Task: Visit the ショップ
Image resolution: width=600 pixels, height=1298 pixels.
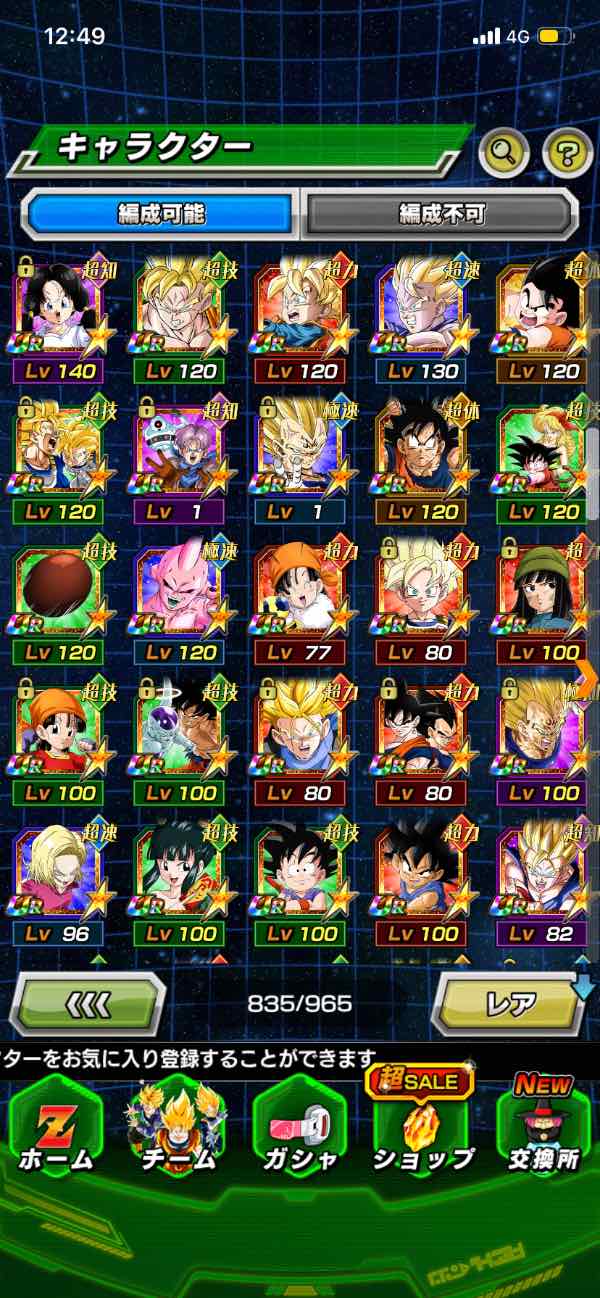Action: tap(422, 1130)
